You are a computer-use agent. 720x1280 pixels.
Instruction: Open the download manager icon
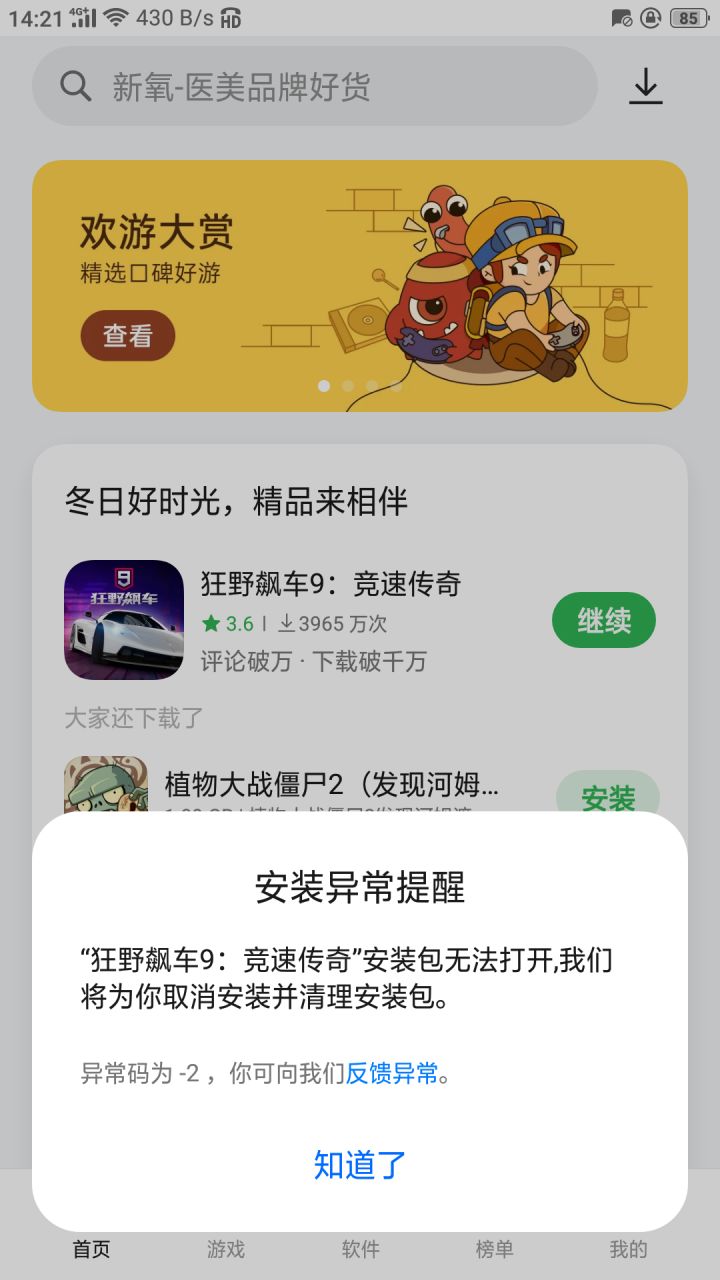(645, 86)
